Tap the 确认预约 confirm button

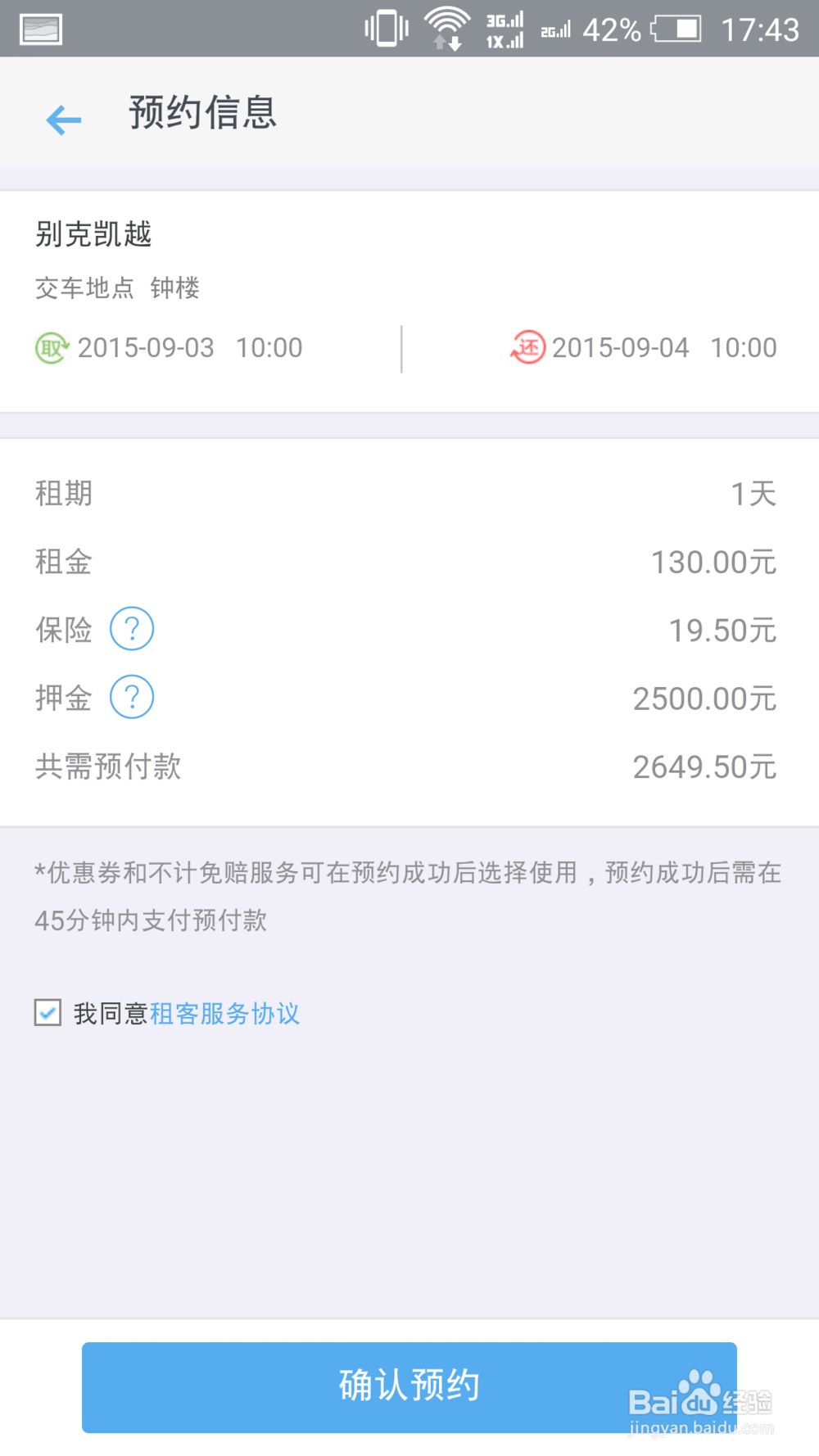pyautogui.click(x=409, y=1386)
